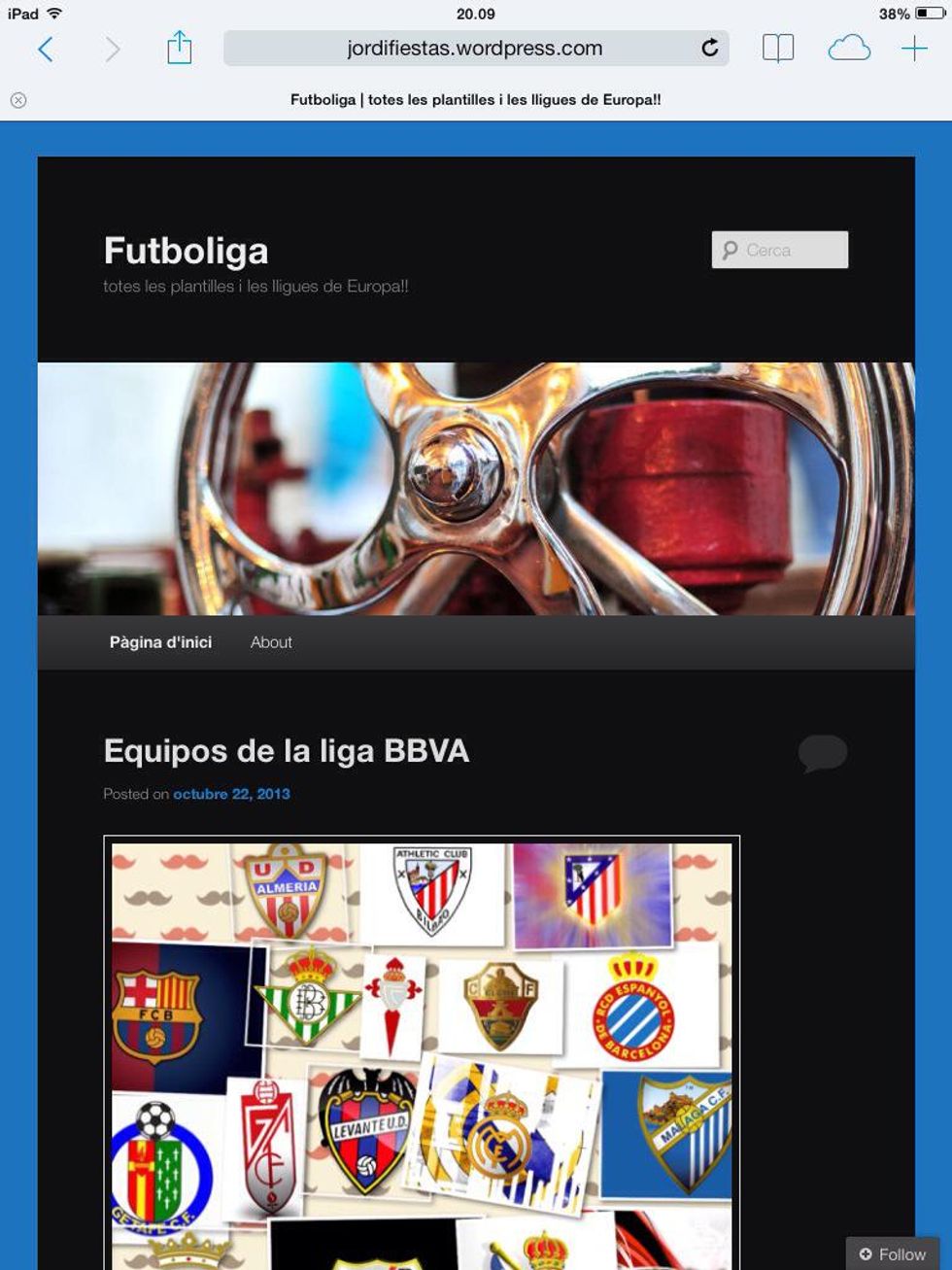The height and width of the screenshot is (1270, 952).
Task: Open the post Equipos de la liga BBVA
Action: point(286,751)
